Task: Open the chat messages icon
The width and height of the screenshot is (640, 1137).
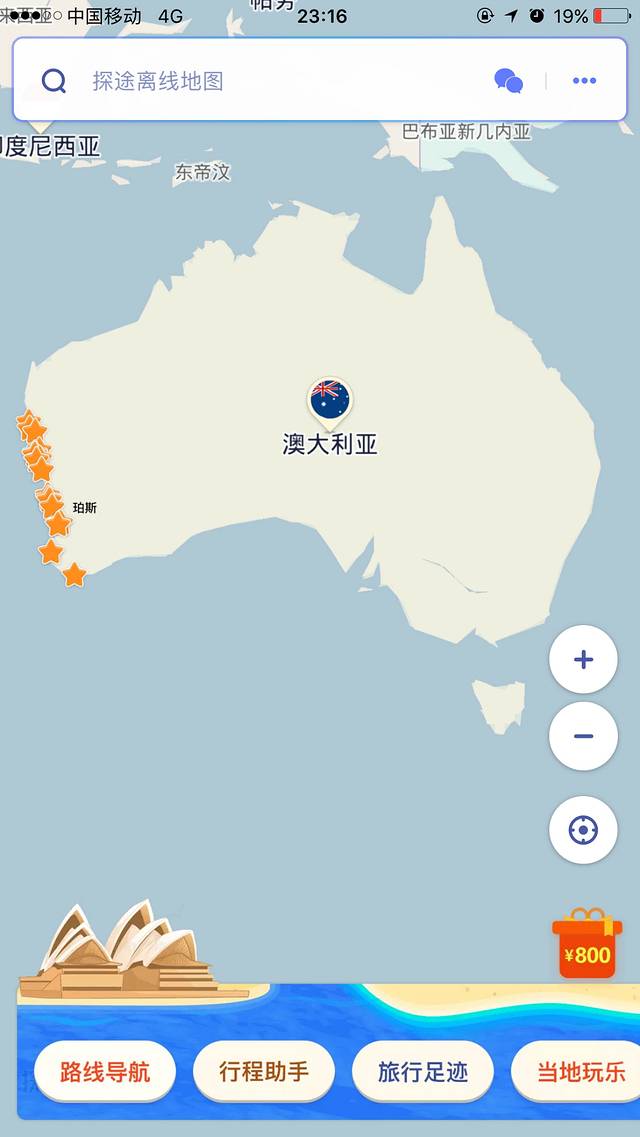Action: [x=509, y=81]
